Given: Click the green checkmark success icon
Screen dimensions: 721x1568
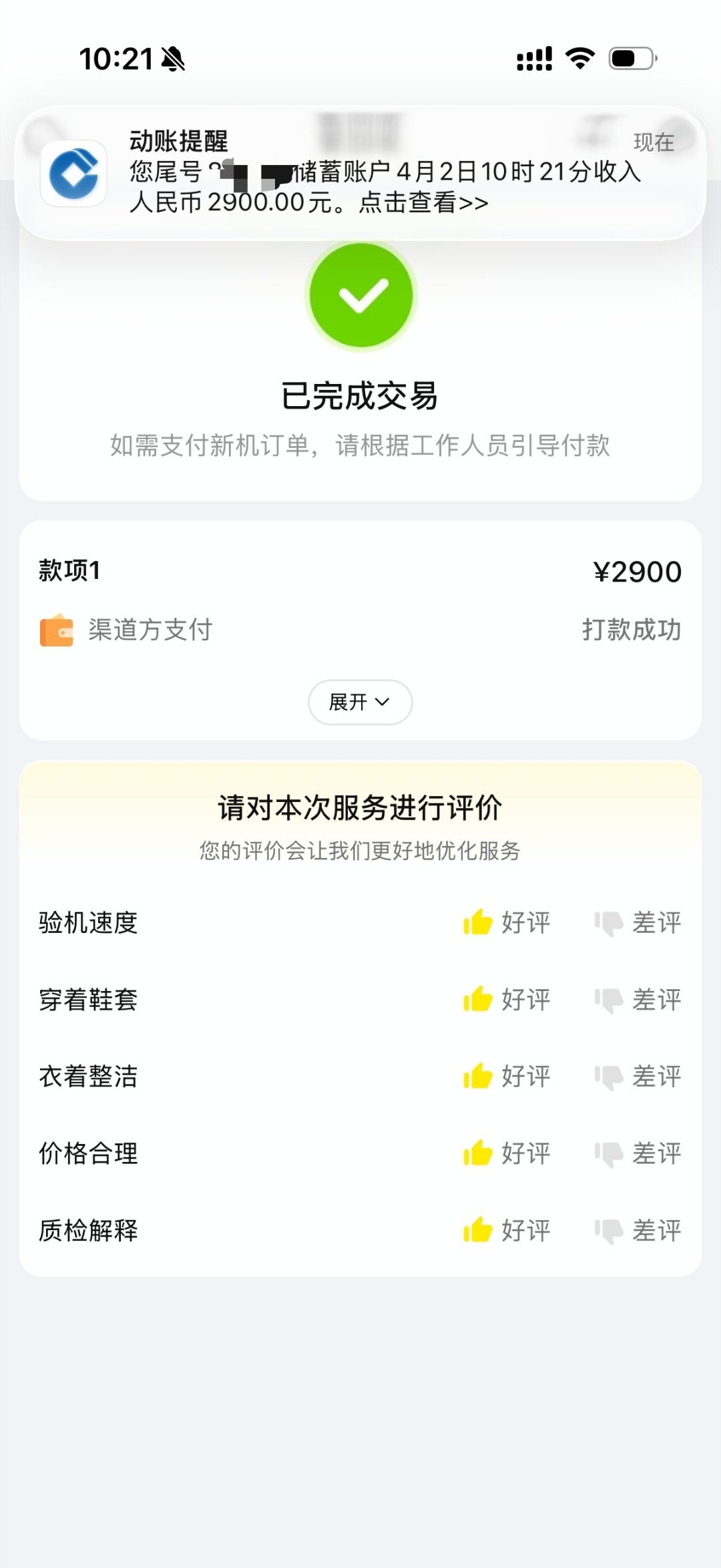Looking at the screenshot, I should (x=360, y=296).
